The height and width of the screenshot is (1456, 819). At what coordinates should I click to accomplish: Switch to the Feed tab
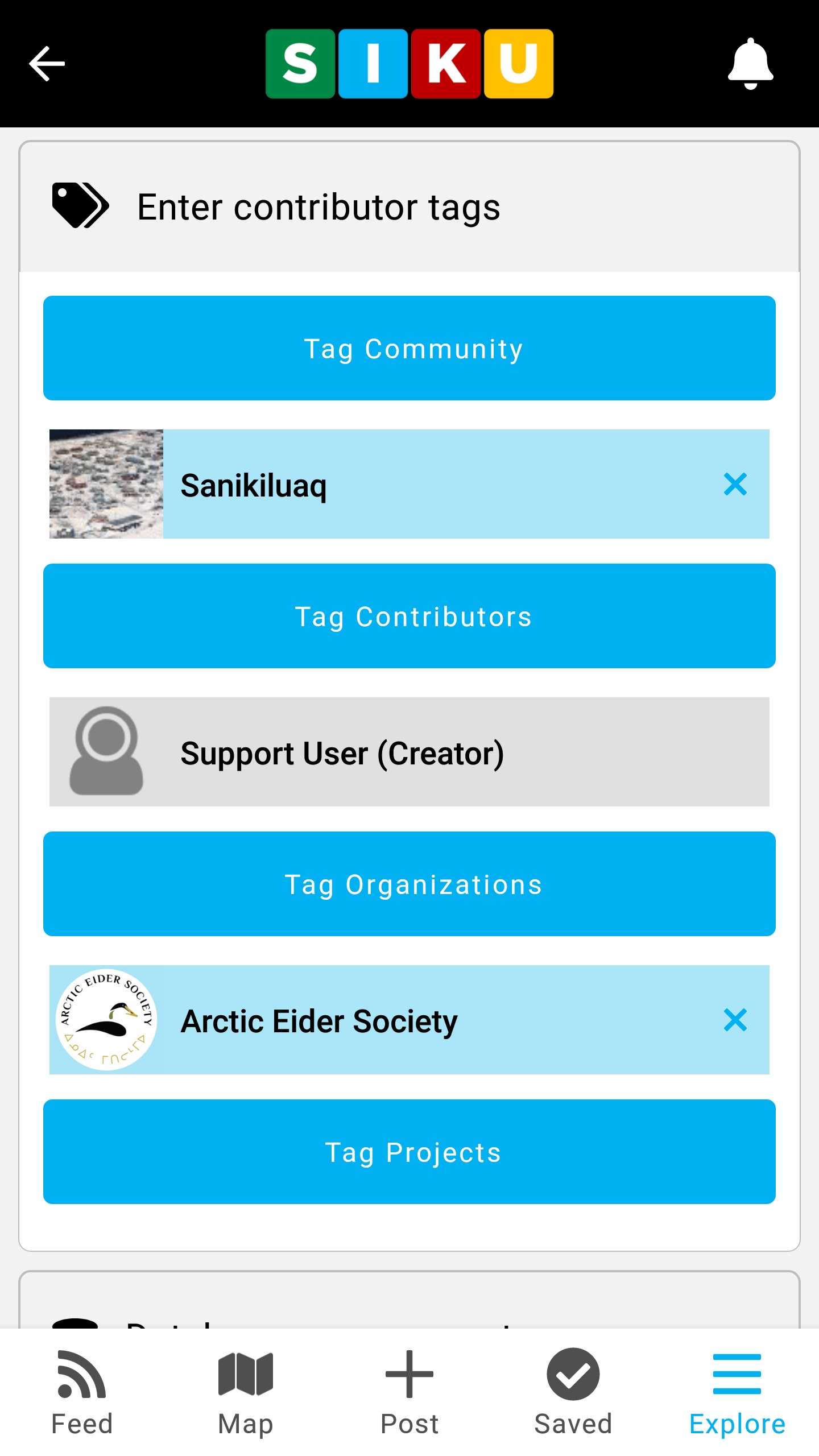point(82,1392)
